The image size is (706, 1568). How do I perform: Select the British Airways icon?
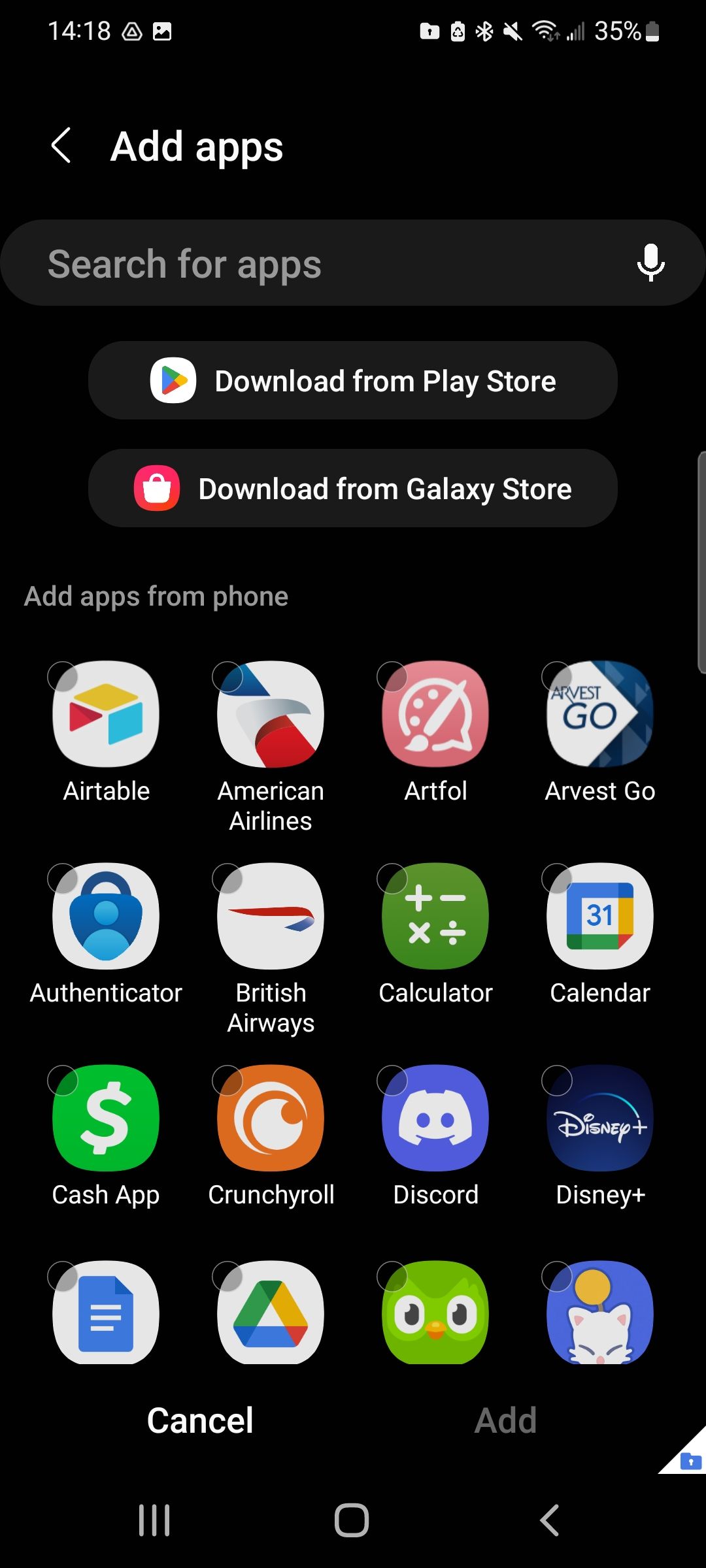(x=270, y=917)
